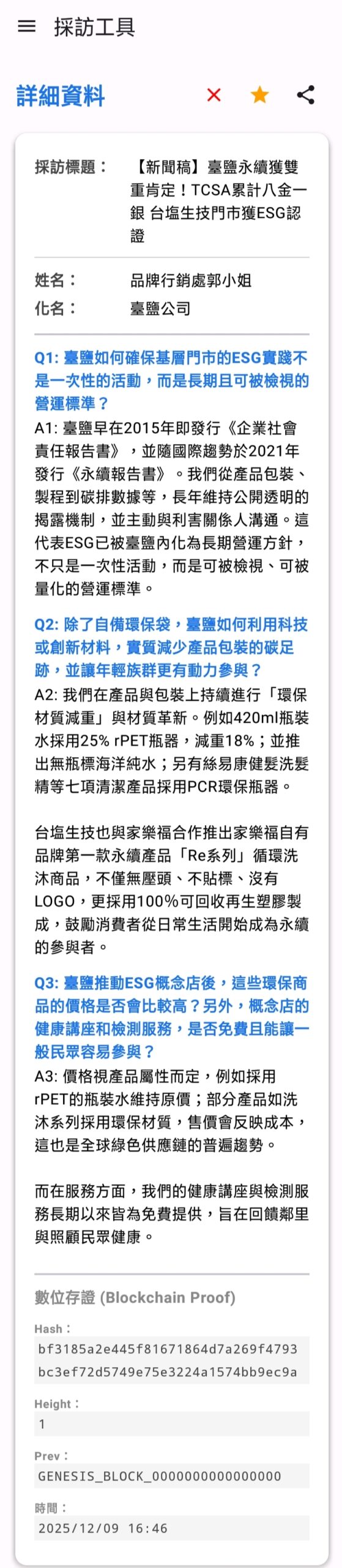
Task: Close the 詳細資料 view with the red X
Action: point(214,95)
